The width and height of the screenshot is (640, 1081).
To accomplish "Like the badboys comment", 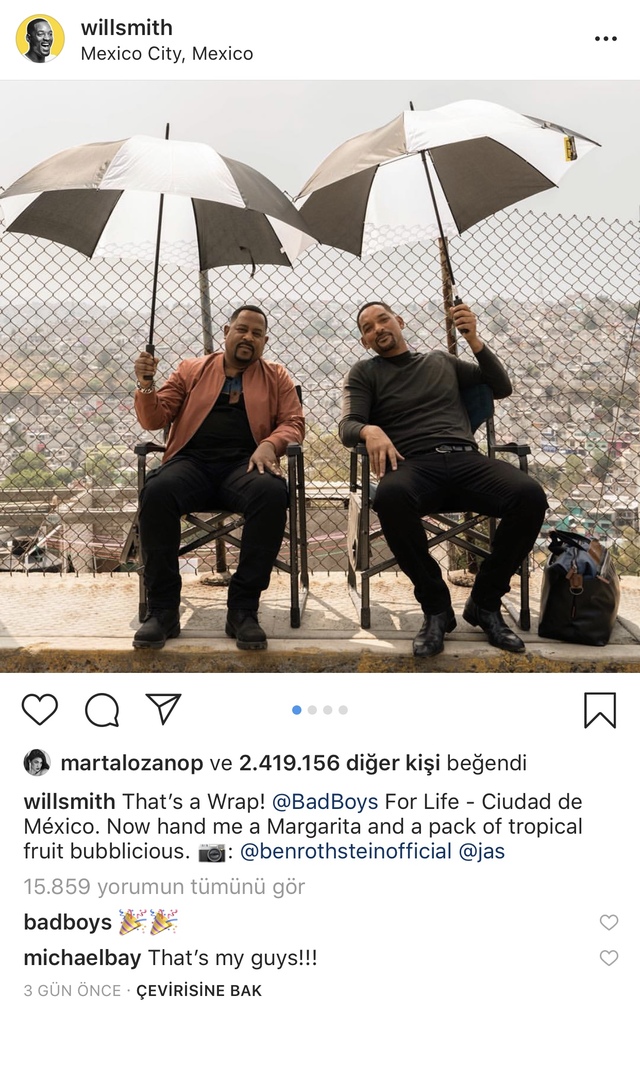I will coord(609,923).
